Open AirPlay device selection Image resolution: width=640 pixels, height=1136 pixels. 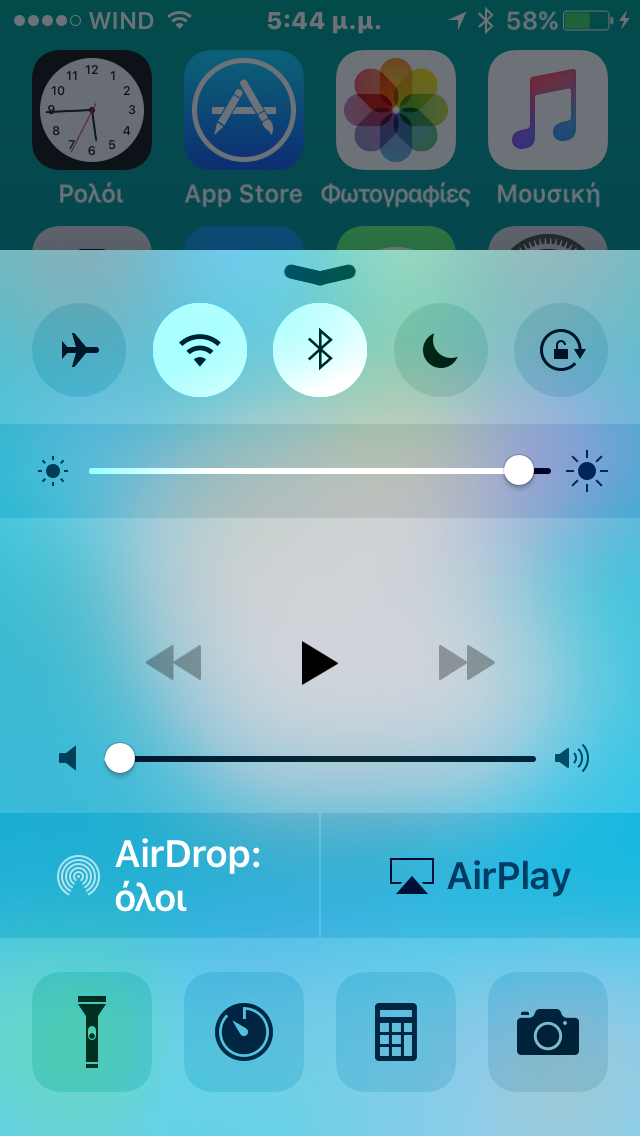tap(480, 875)
